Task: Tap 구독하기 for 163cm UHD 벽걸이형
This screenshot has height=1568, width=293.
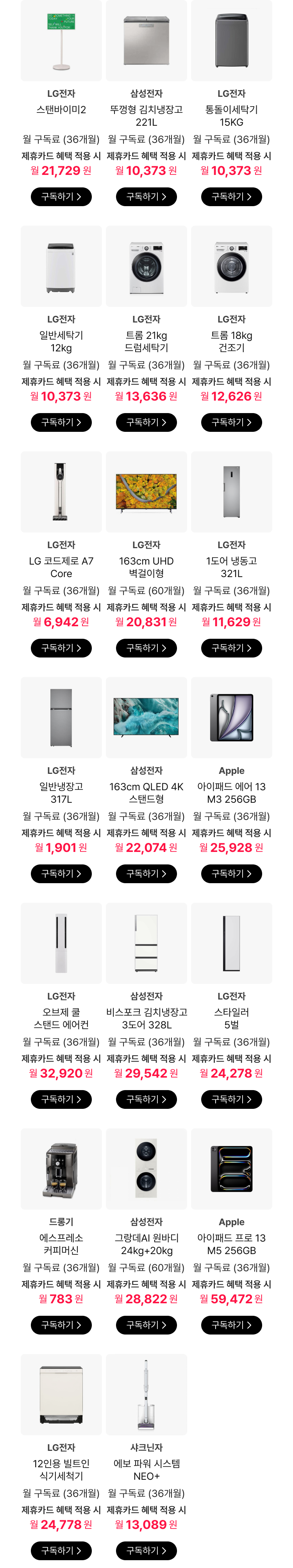Action: pyautogui.click(x=146, y=648)
